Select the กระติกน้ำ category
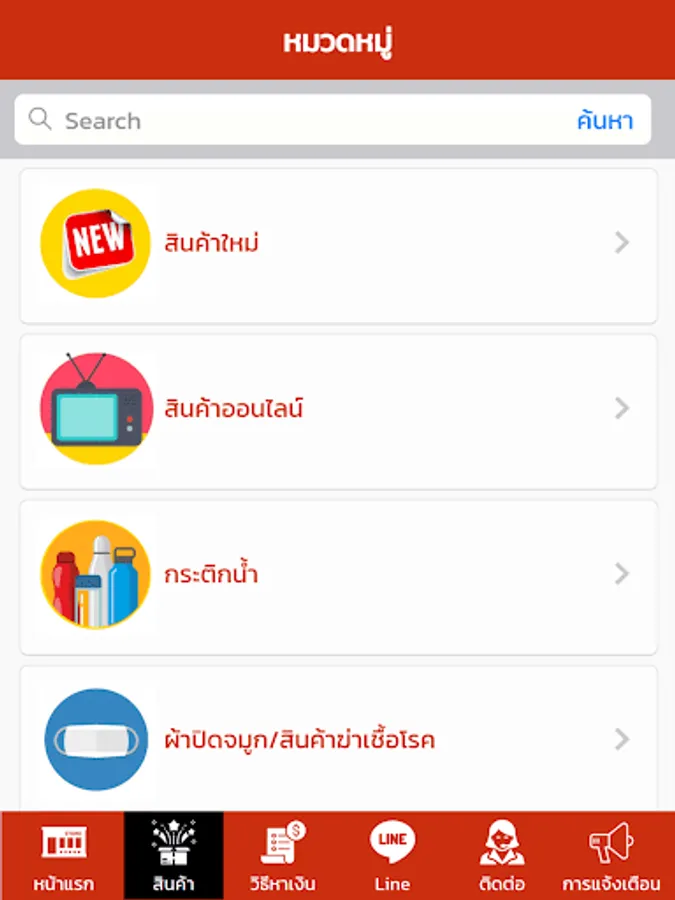This screenshot has width=675, height=900. (338, 577)
